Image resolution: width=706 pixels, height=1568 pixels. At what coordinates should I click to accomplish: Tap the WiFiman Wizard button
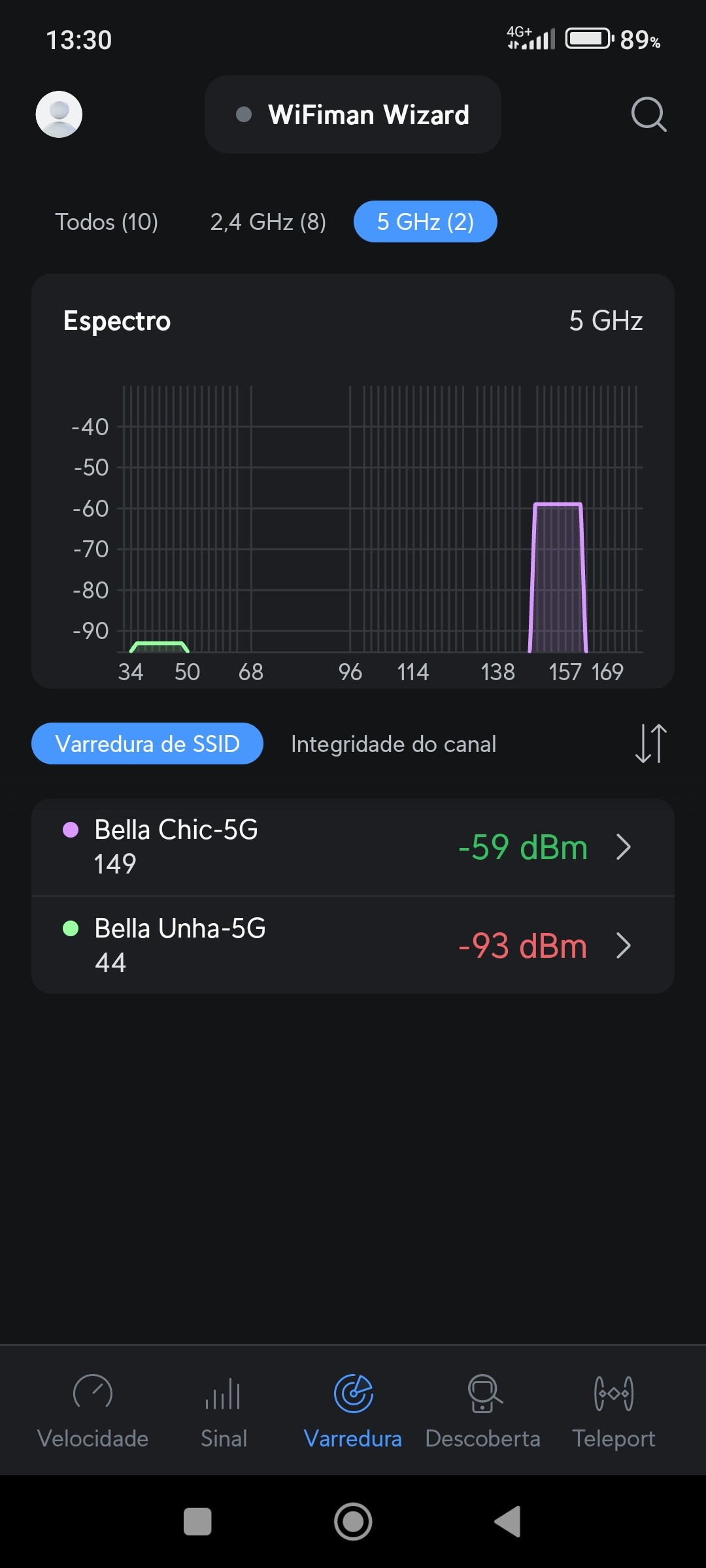[x=353, y=114]
